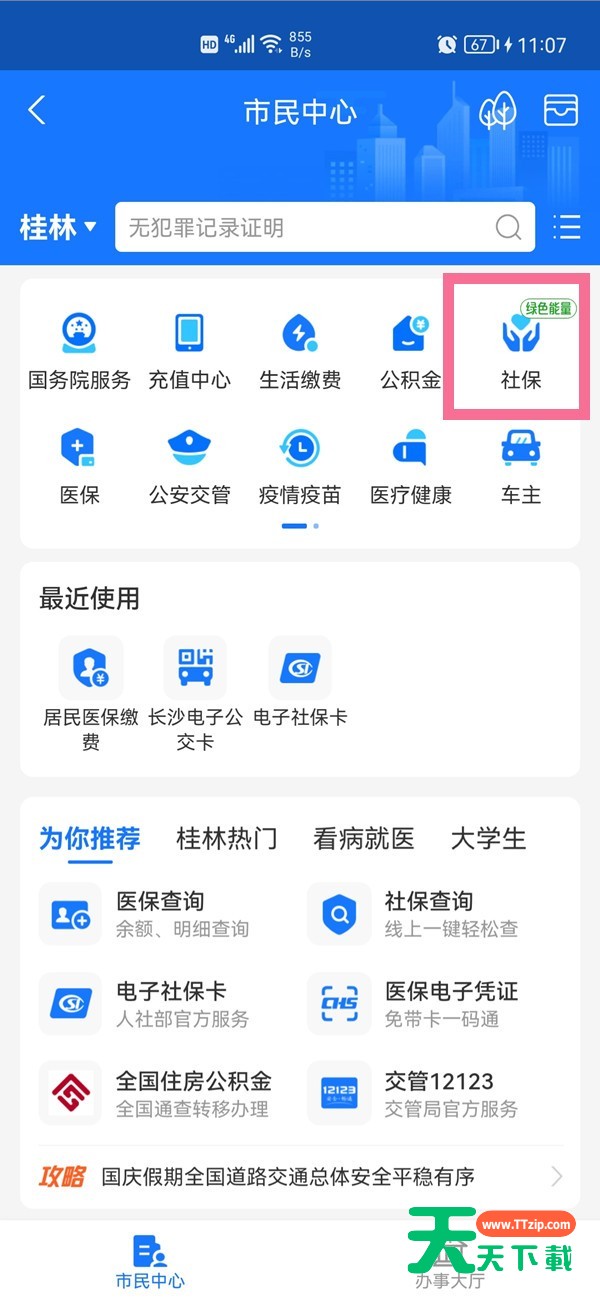Screen dimensions: 600x1300
Task: Open 医保查询 balance and details
Action: [x=160, y=914]
